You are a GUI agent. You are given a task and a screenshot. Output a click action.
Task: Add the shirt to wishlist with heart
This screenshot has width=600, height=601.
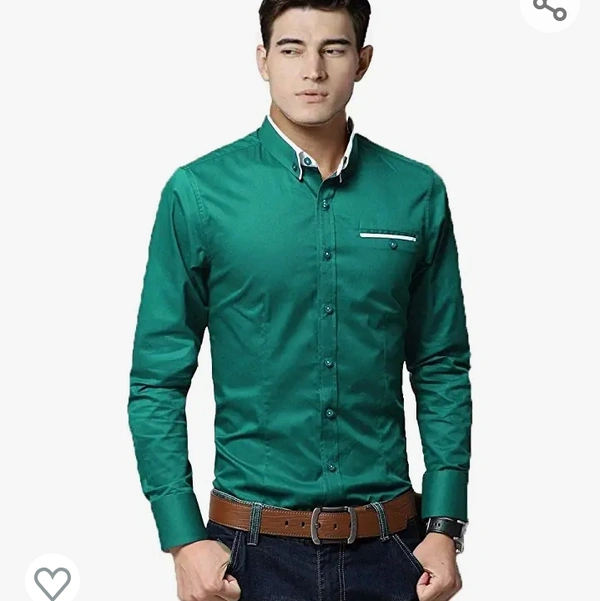click(52, 581)
